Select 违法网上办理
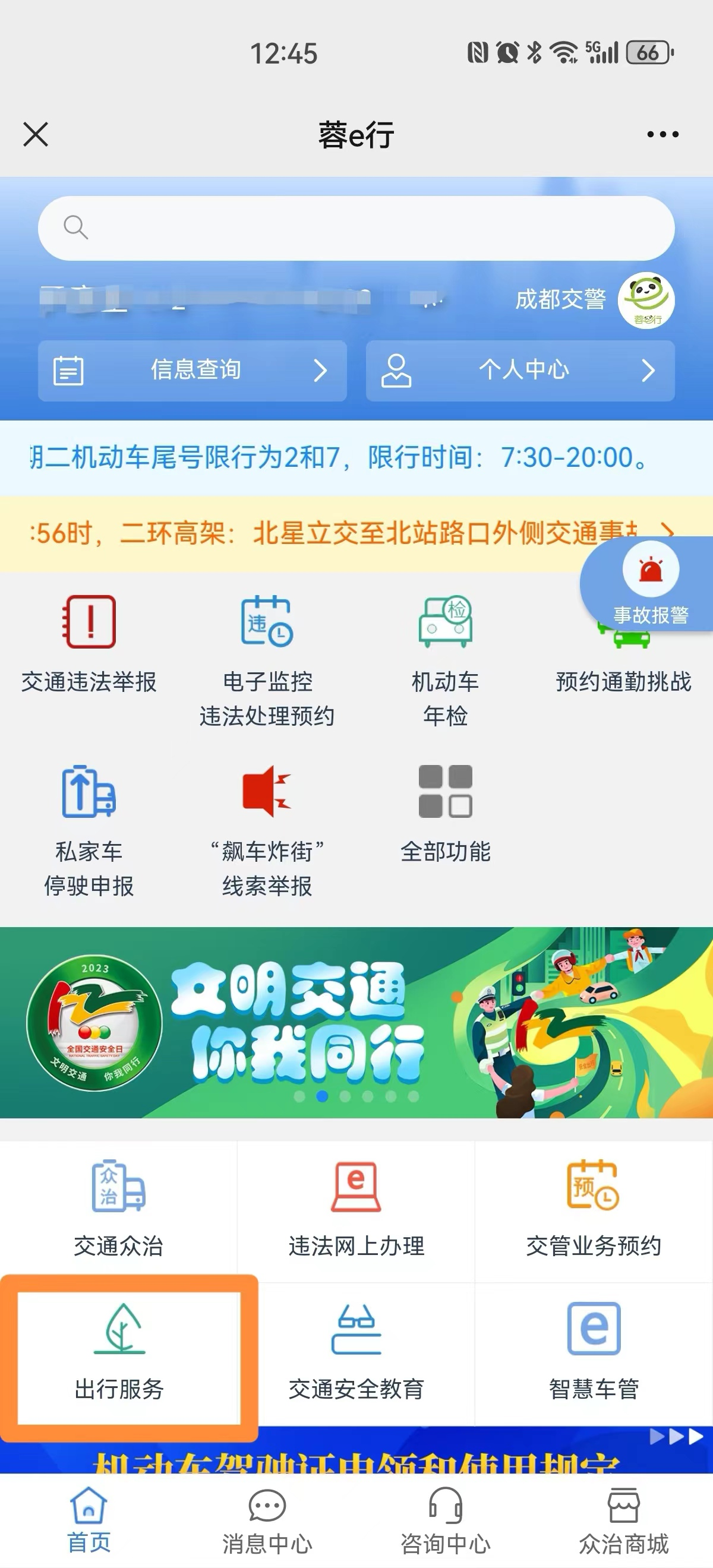 (x=356, y=1210)
